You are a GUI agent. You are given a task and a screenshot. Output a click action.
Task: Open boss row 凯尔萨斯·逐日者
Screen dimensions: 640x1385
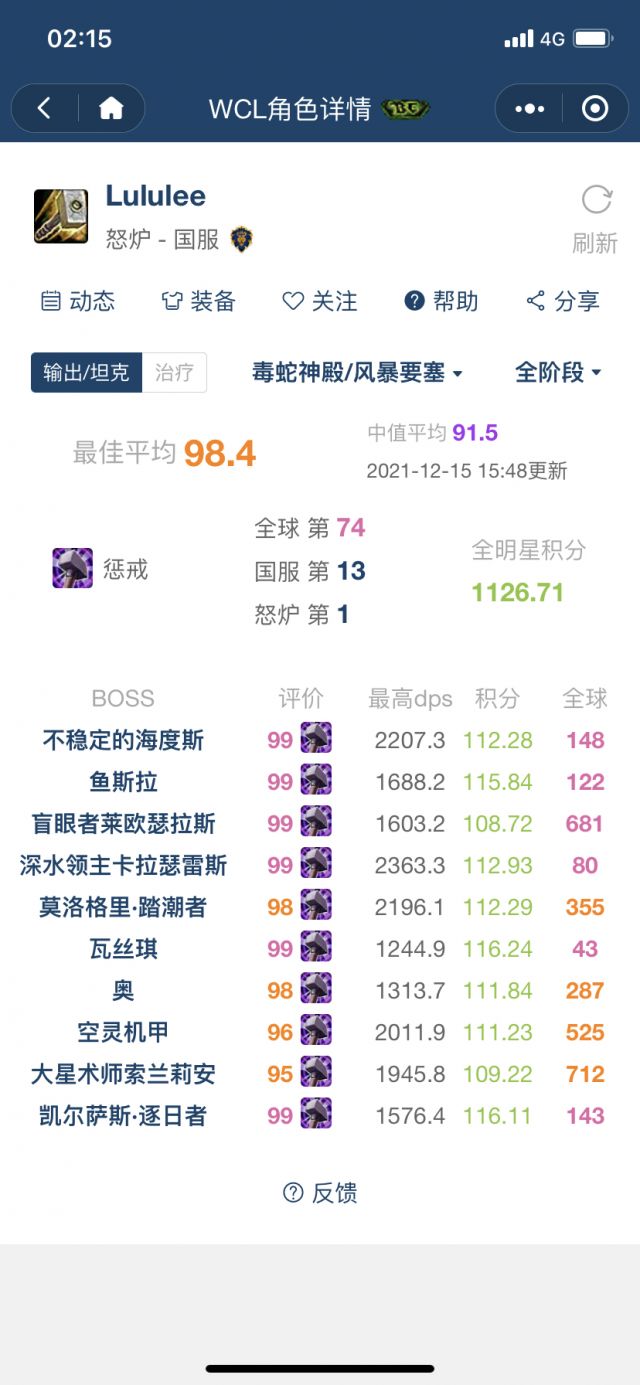(123, 1115)
